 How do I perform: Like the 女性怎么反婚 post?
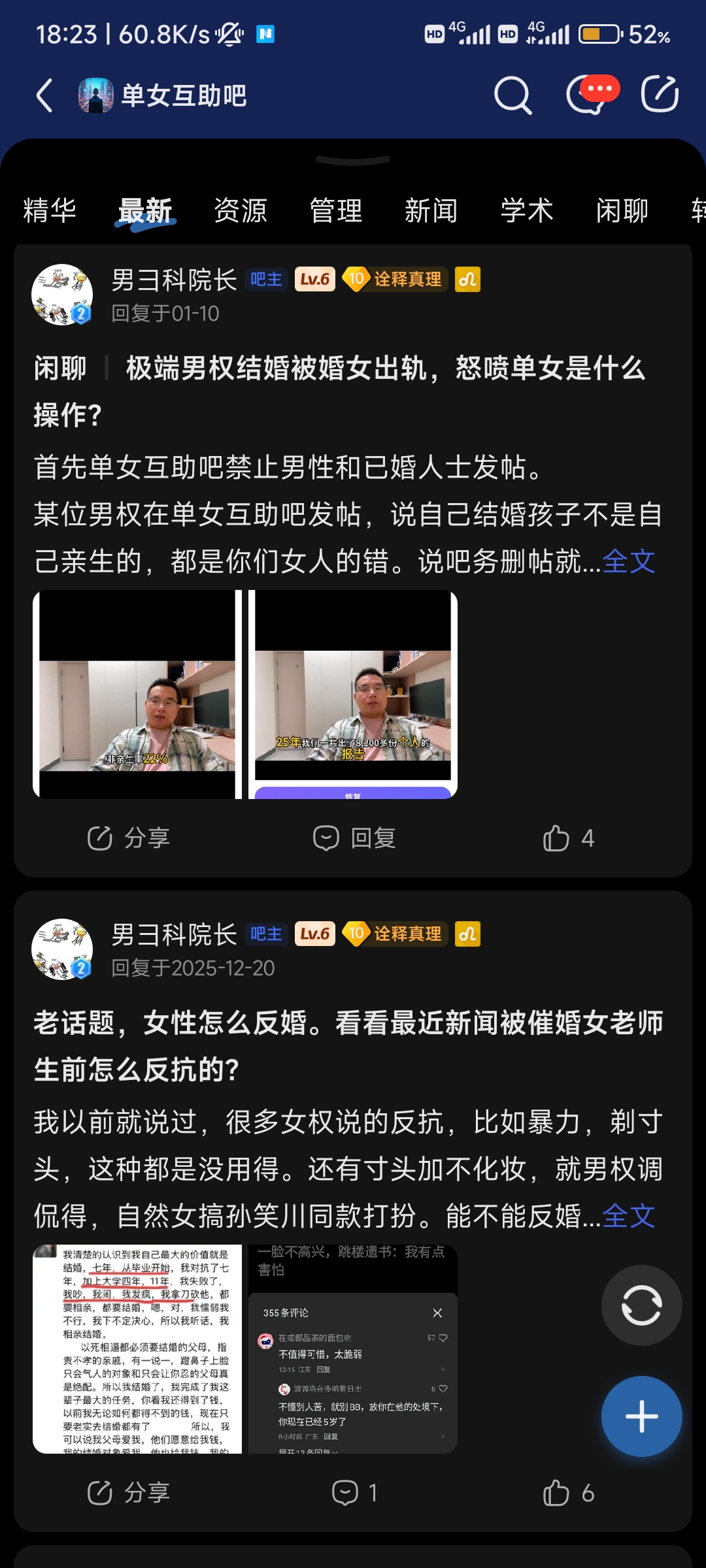pyautogui.click(x=569, y=1493)
